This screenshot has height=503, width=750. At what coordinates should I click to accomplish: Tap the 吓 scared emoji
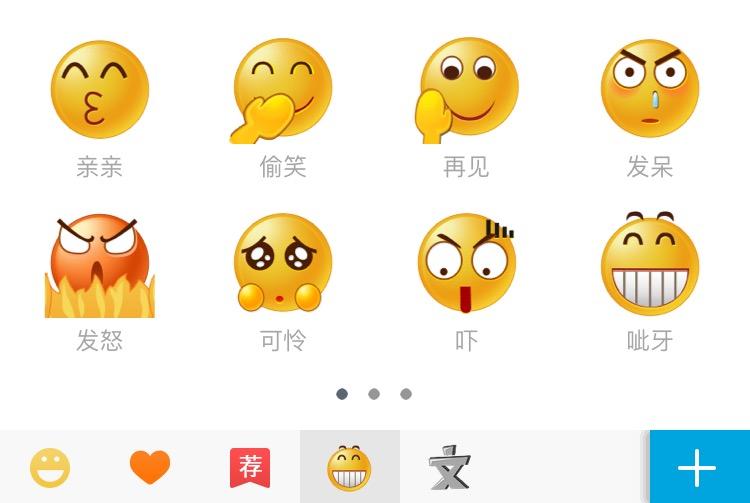pos(466,265)
